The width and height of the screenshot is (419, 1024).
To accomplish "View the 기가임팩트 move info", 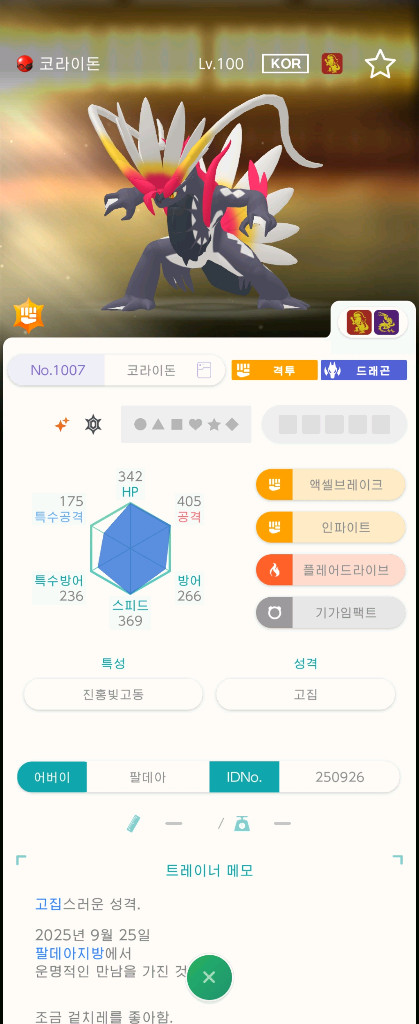I will [x=330, y=613].
